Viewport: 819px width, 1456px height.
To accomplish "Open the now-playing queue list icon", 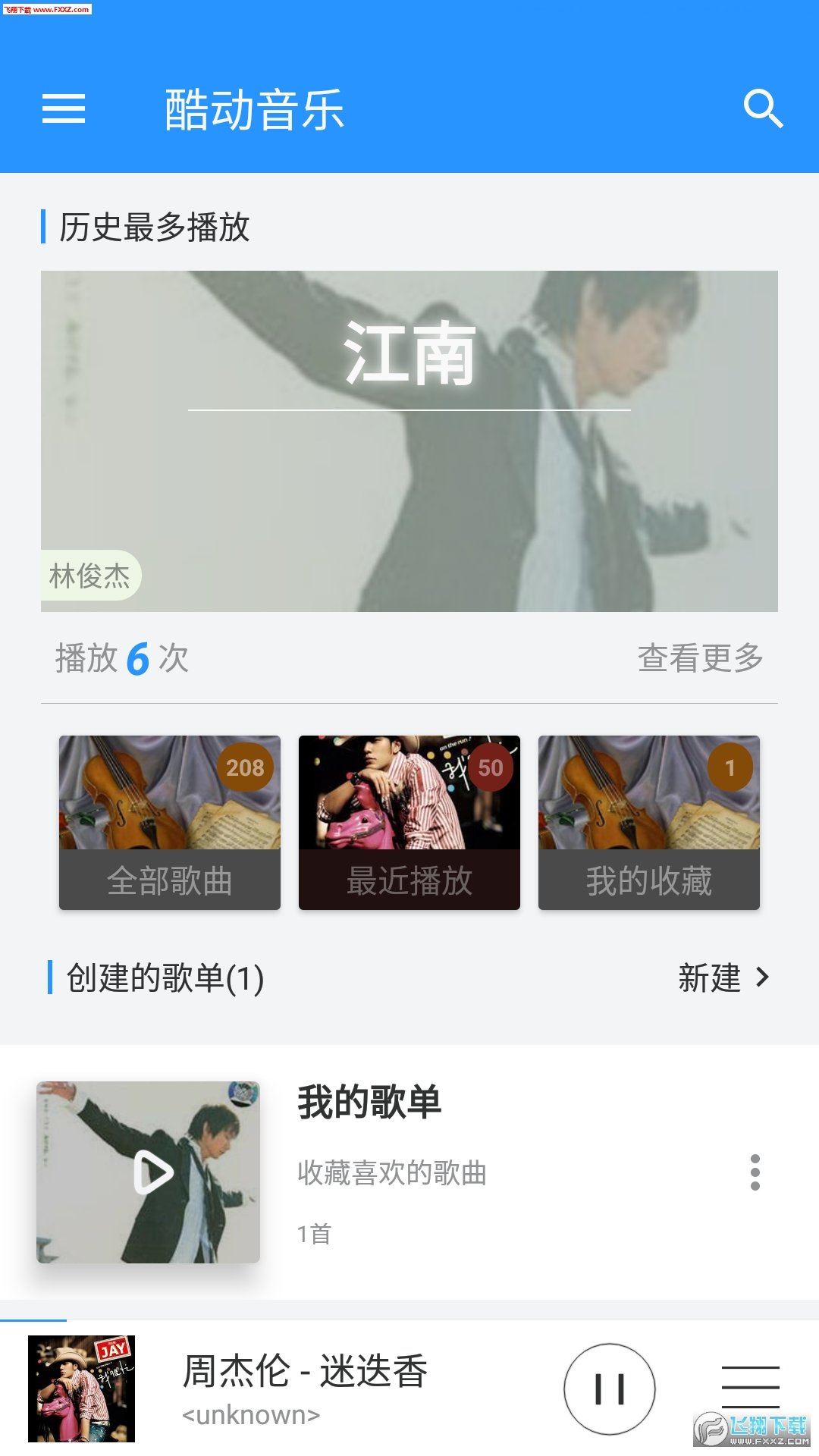I will coord(750,1387).
